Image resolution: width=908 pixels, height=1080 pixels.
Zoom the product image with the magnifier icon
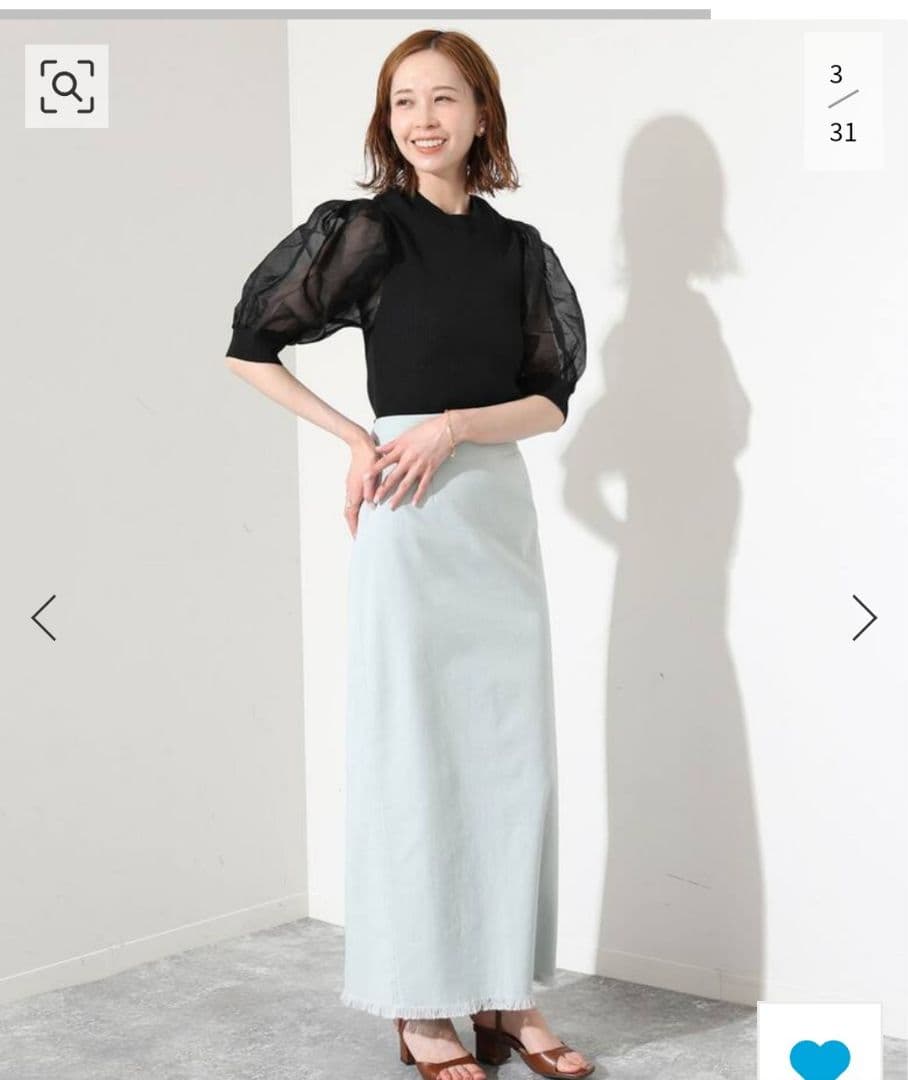[x=66, y=86]
